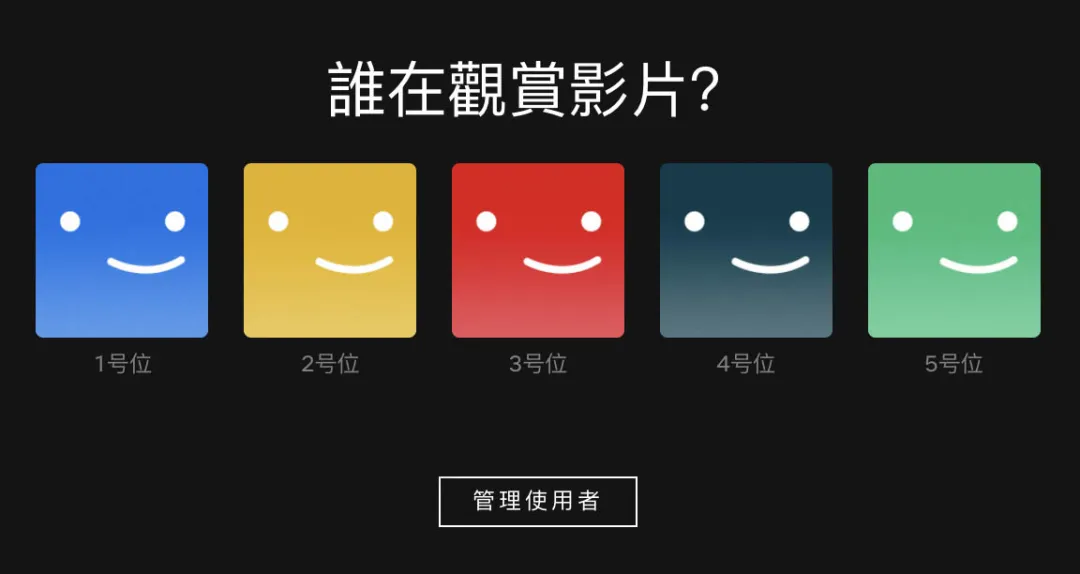The height and width of the screenshot is (574, 1080).
Task: Pick the dark teal 4号位 profile
Action: coord(746,250)
